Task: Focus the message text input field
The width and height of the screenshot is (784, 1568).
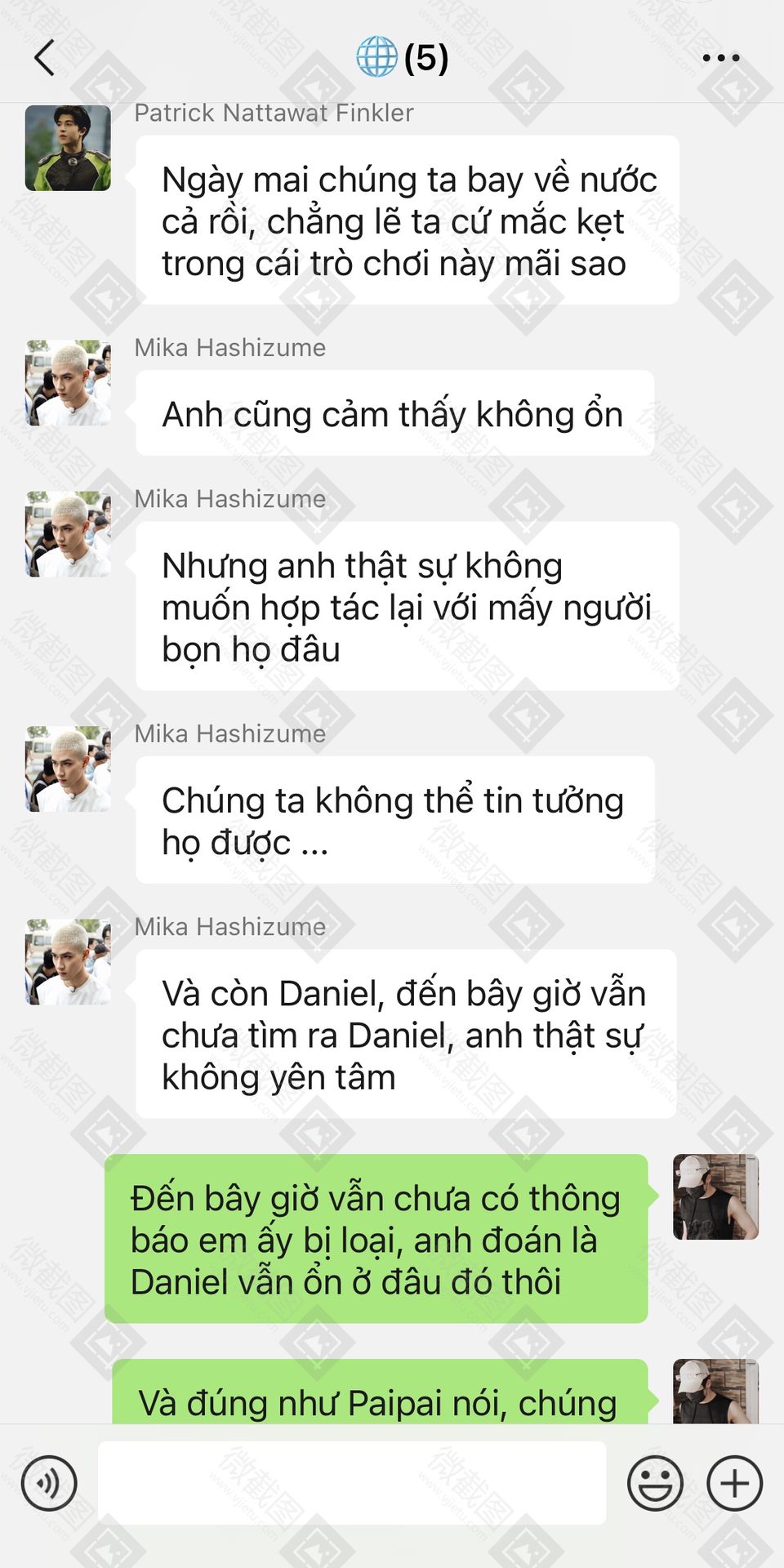Action: pos(352,1482)
